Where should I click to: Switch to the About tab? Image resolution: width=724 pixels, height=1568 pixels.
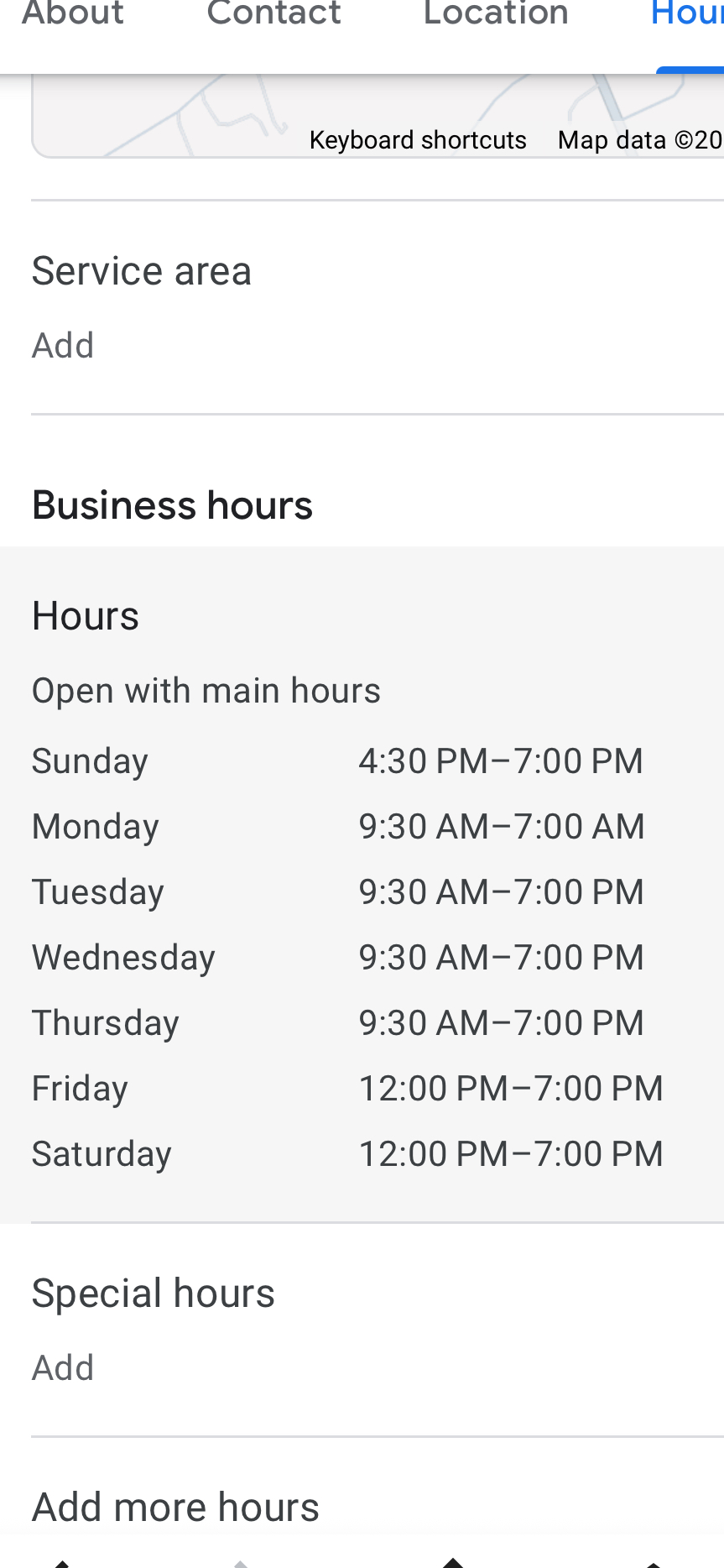click(73, 15)
